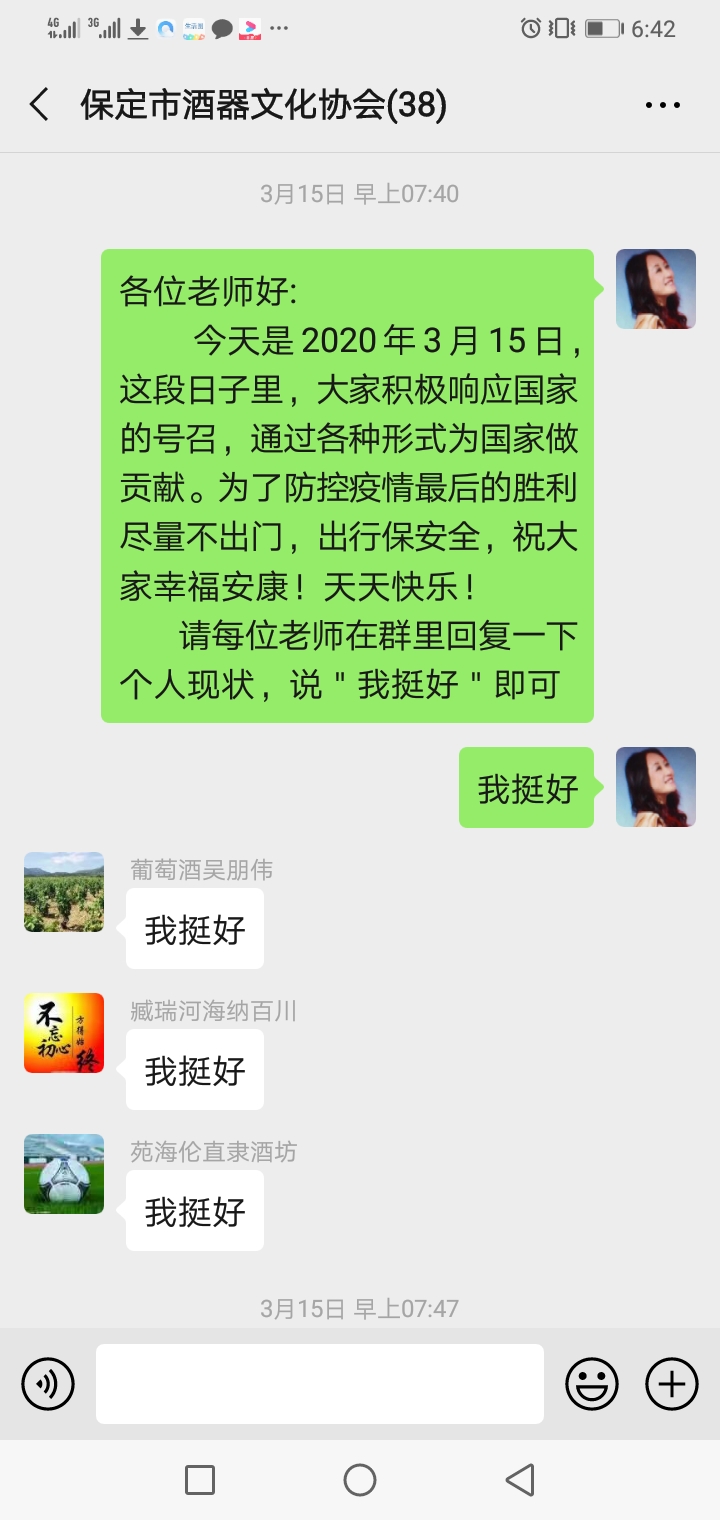Open the three-dot chat info menu
Viewport: 720px width, 1520px height.
coord(662,105)
